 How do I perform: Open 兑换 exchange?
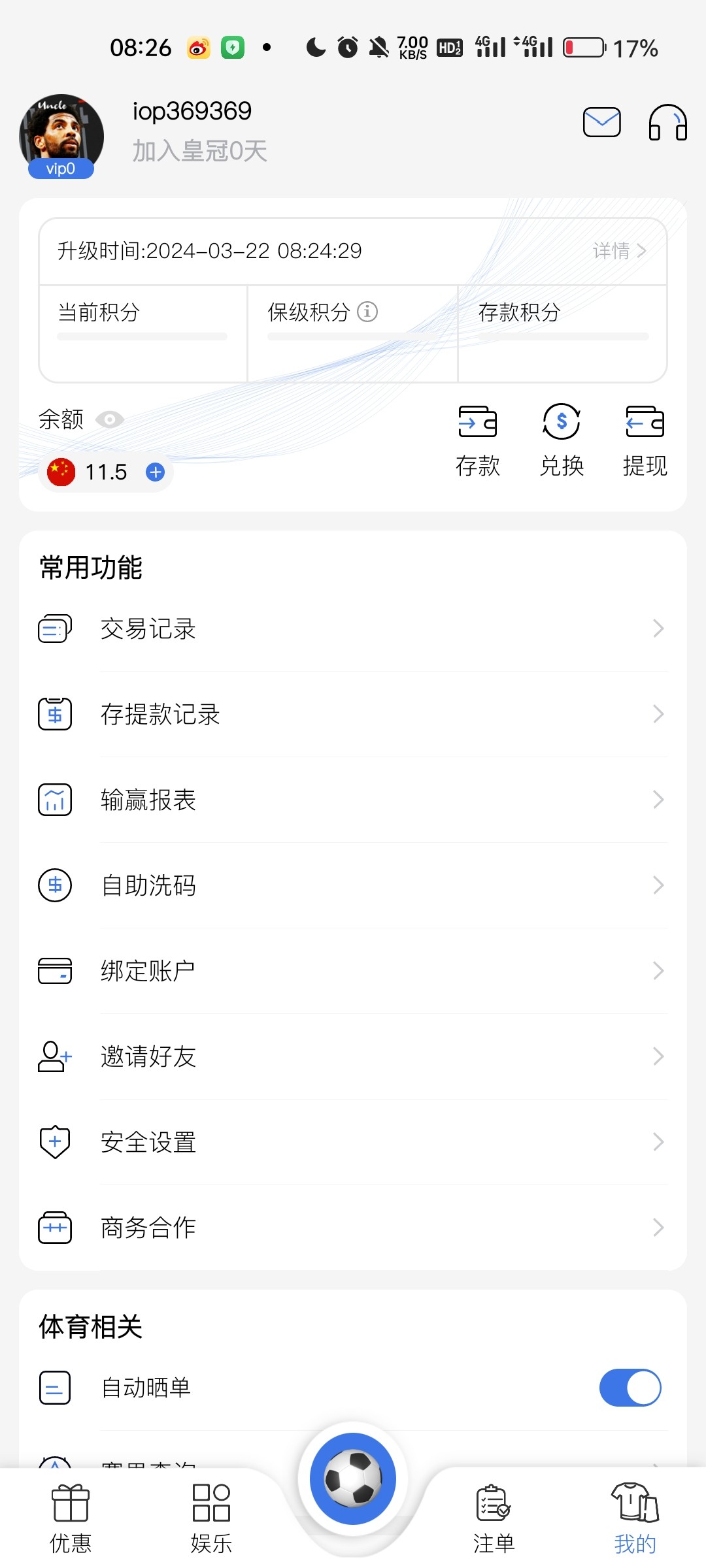[562, 440]
